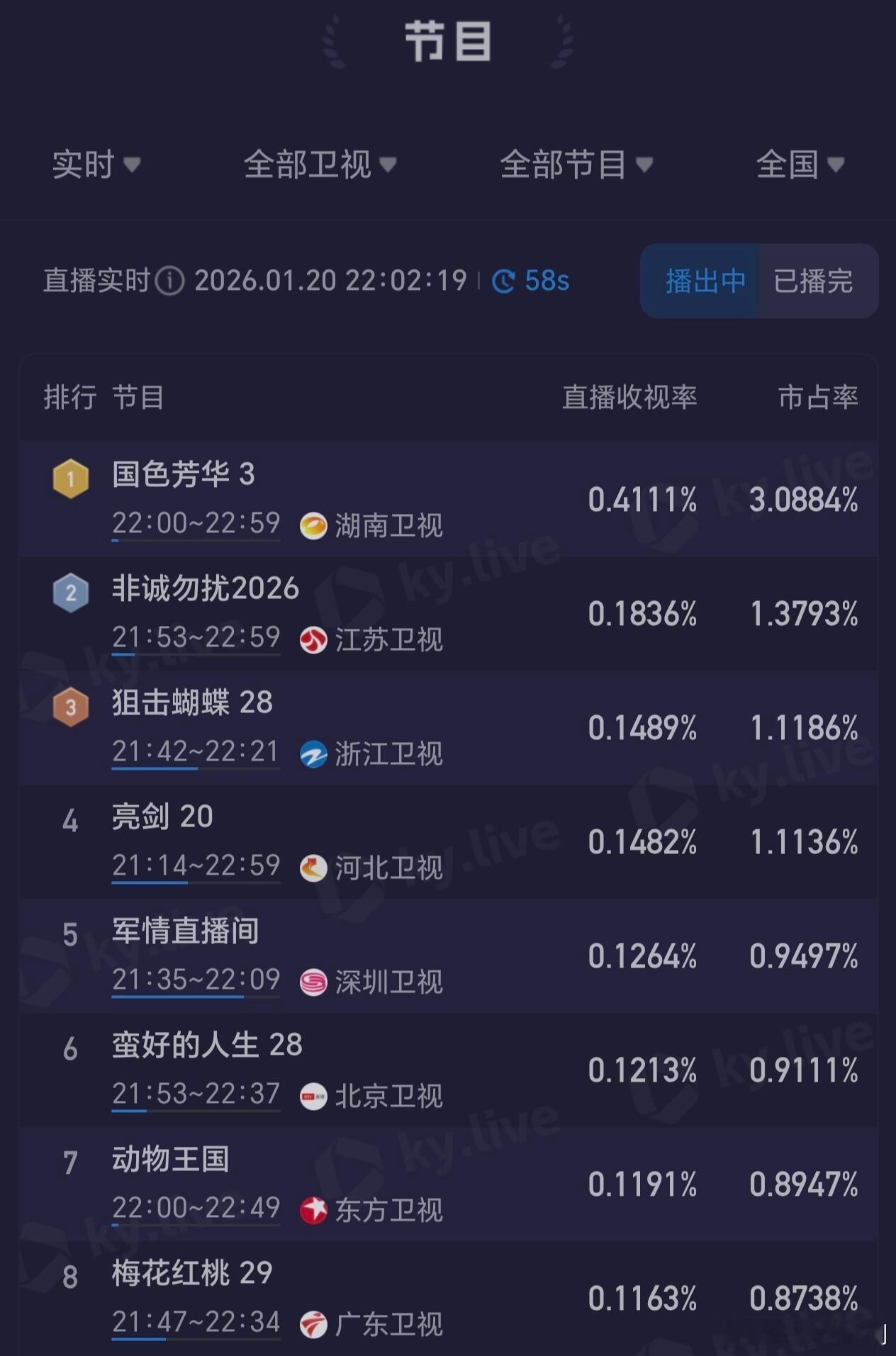Click the 浙江卫视 channel logo

point(313,753)
